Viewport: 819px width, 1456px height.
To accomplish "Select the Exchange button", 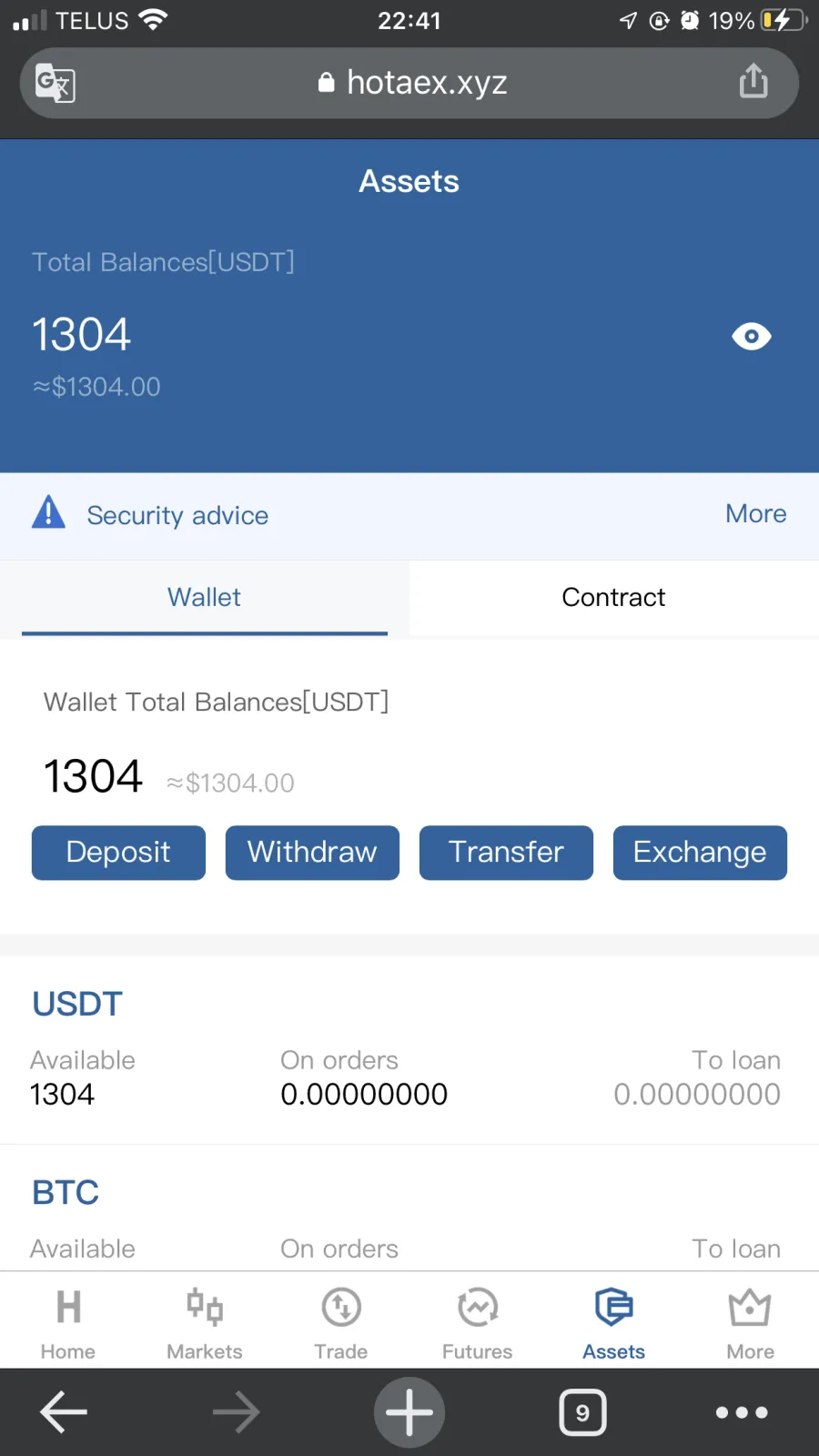I will tap(700, 853).
